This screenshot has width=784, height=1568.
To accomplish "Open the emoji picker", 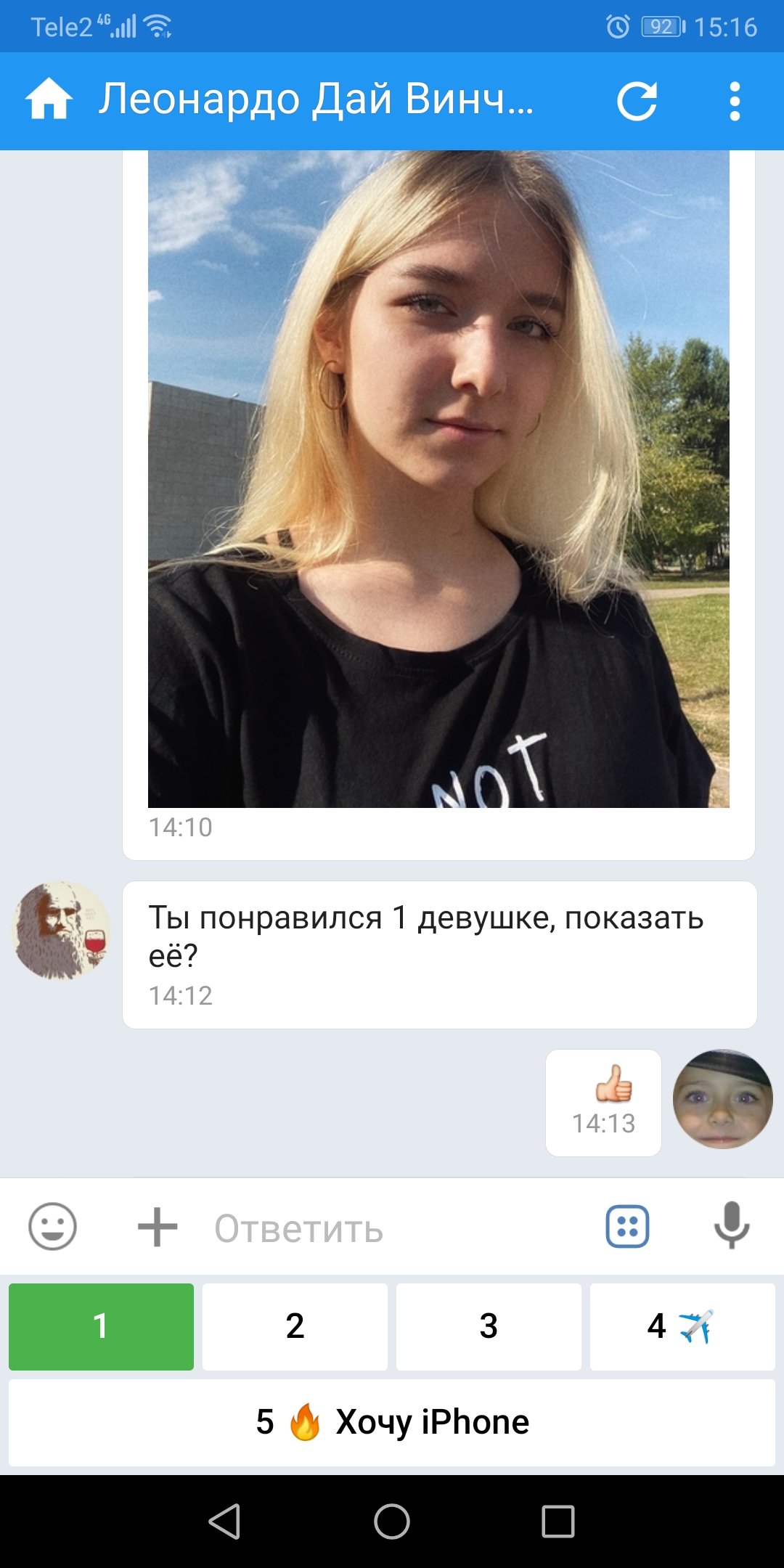I will click(52, 1227).
